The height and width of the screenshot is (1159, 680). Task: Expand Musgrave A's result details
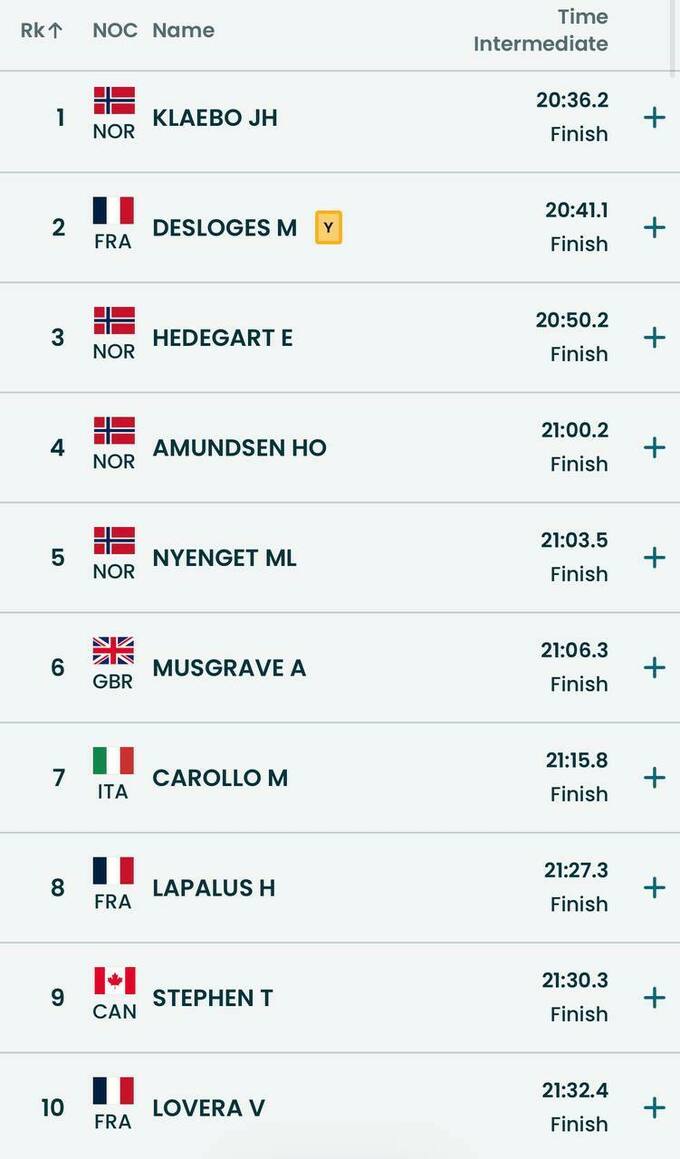coord(654,668)
